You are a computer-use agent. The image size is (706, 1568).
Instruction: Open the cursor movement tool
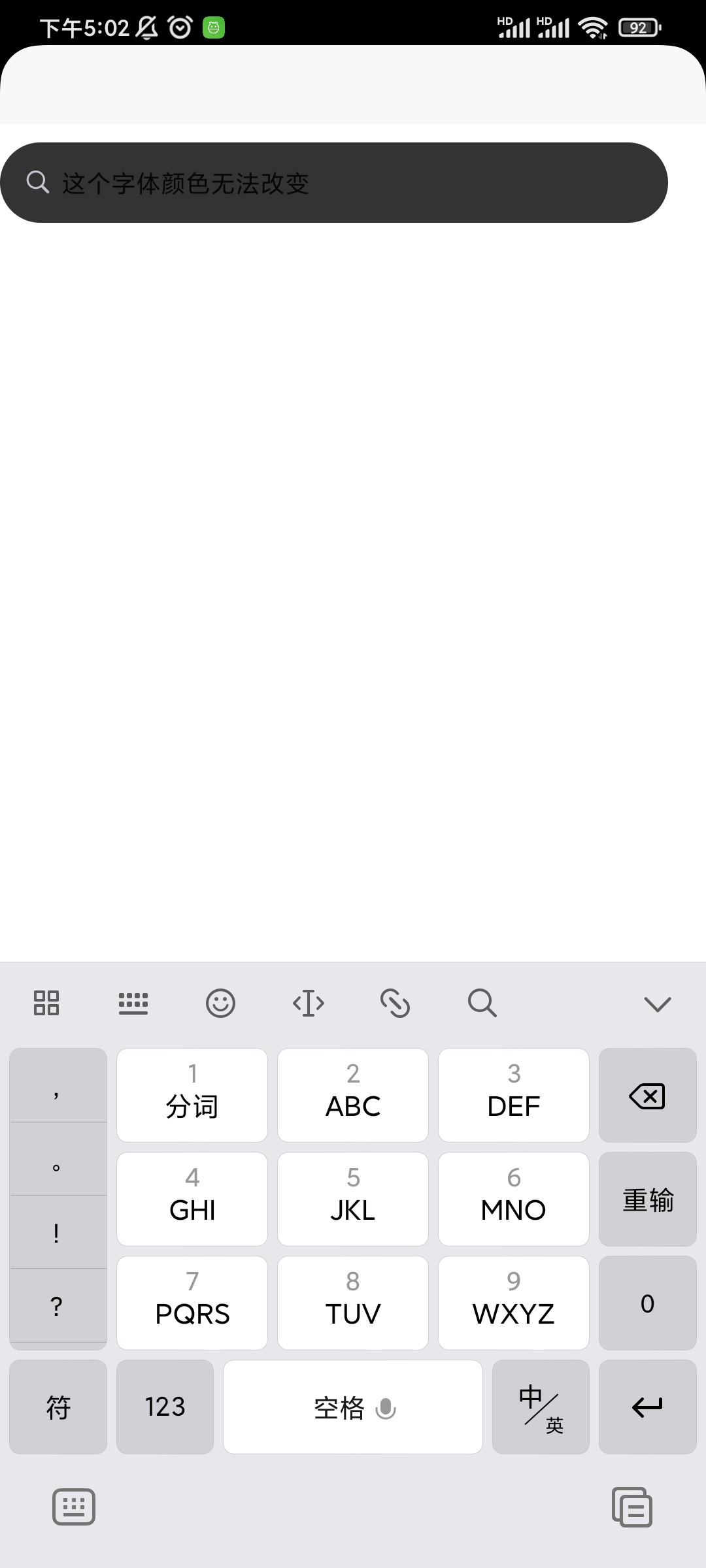pos(309,1003)
